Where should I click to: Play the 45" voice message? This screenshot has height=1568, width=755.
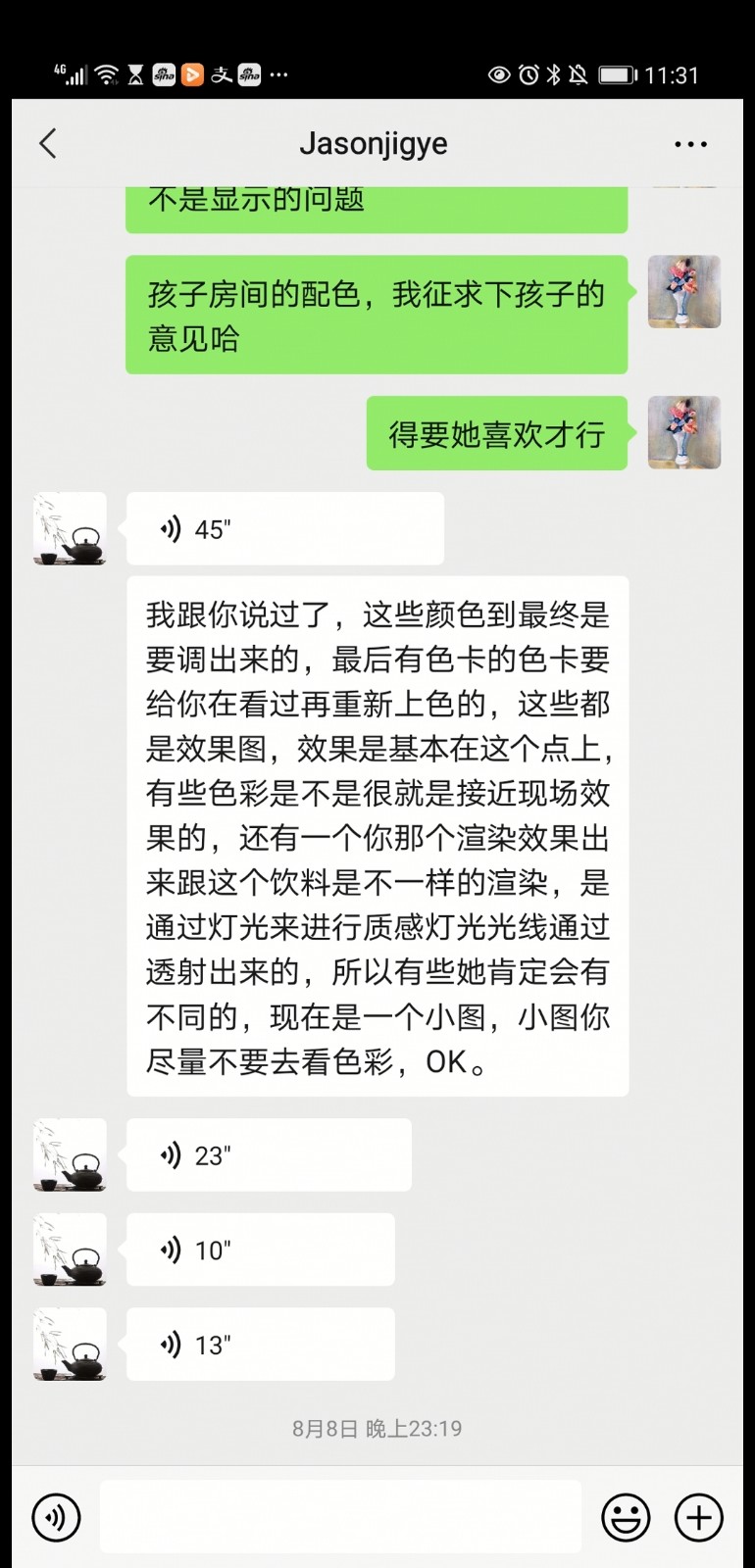click(284, 529)
